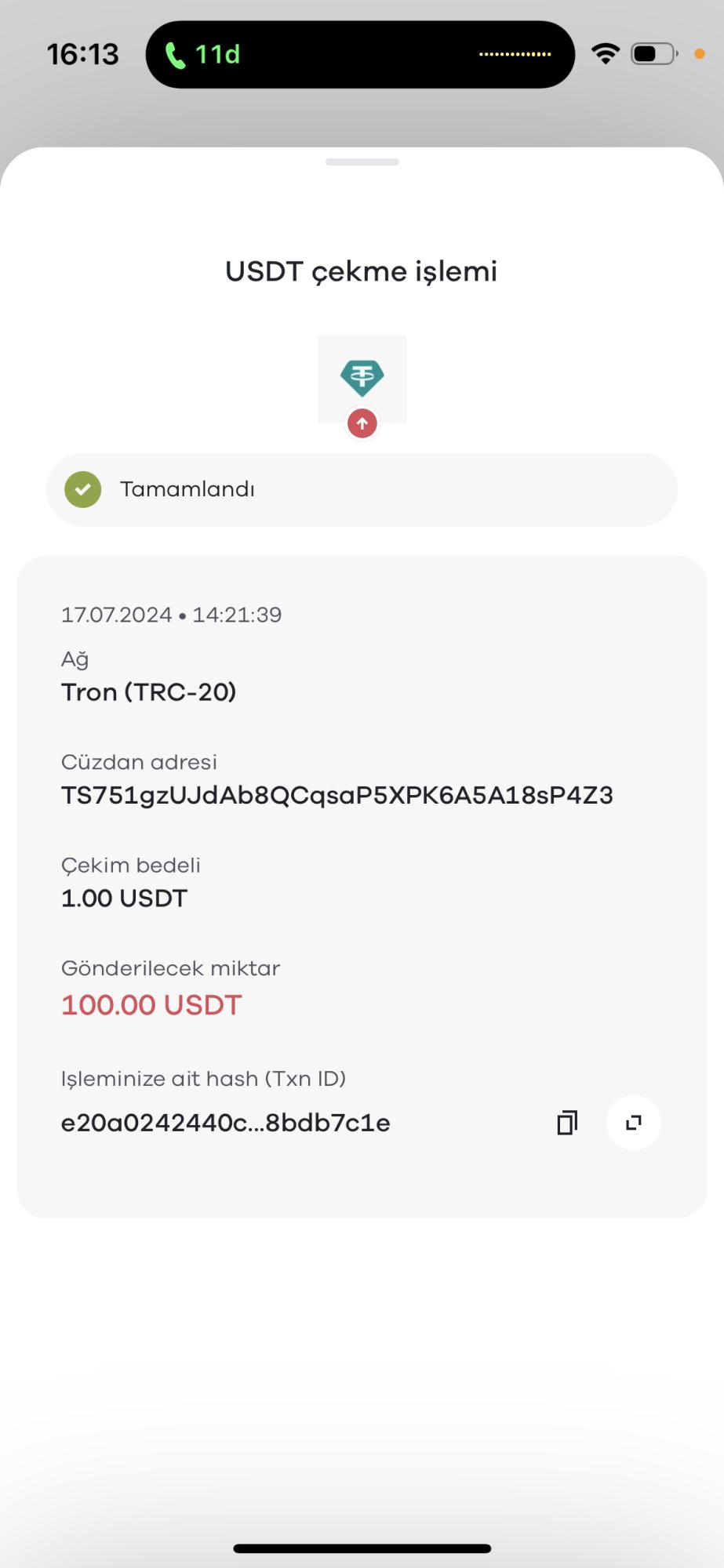724x1568 pixels.
Task: Tap the sheet drag handle at top
Action: coord(362,162)
